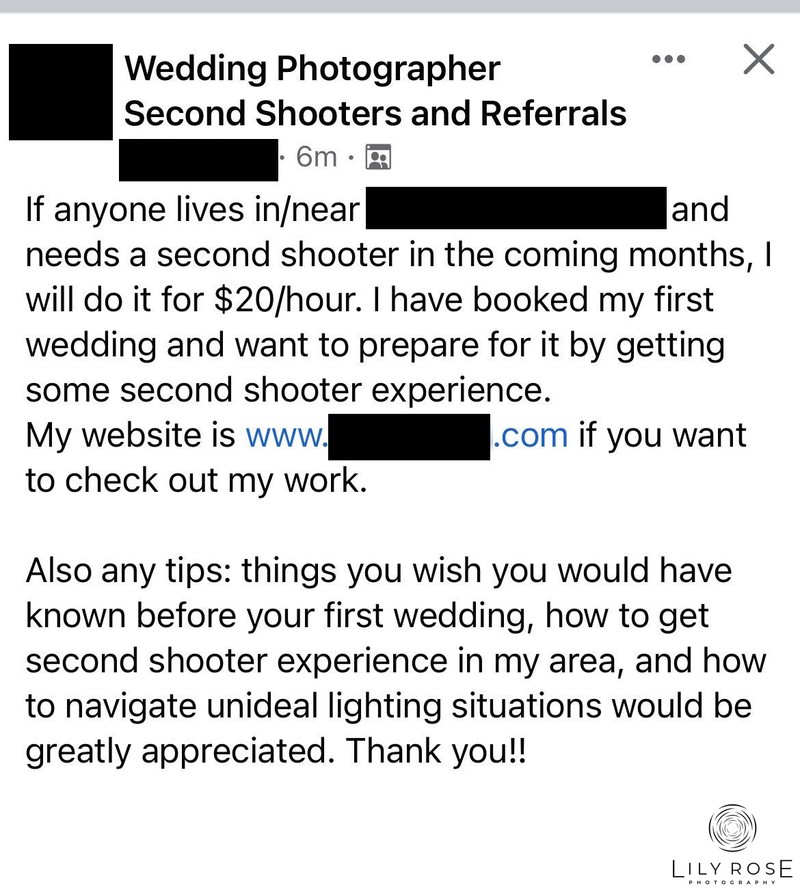Open Wedding Photographer Second Shooters and Referrals group
This screenshot has width=800, height=892.
(375, 90)
